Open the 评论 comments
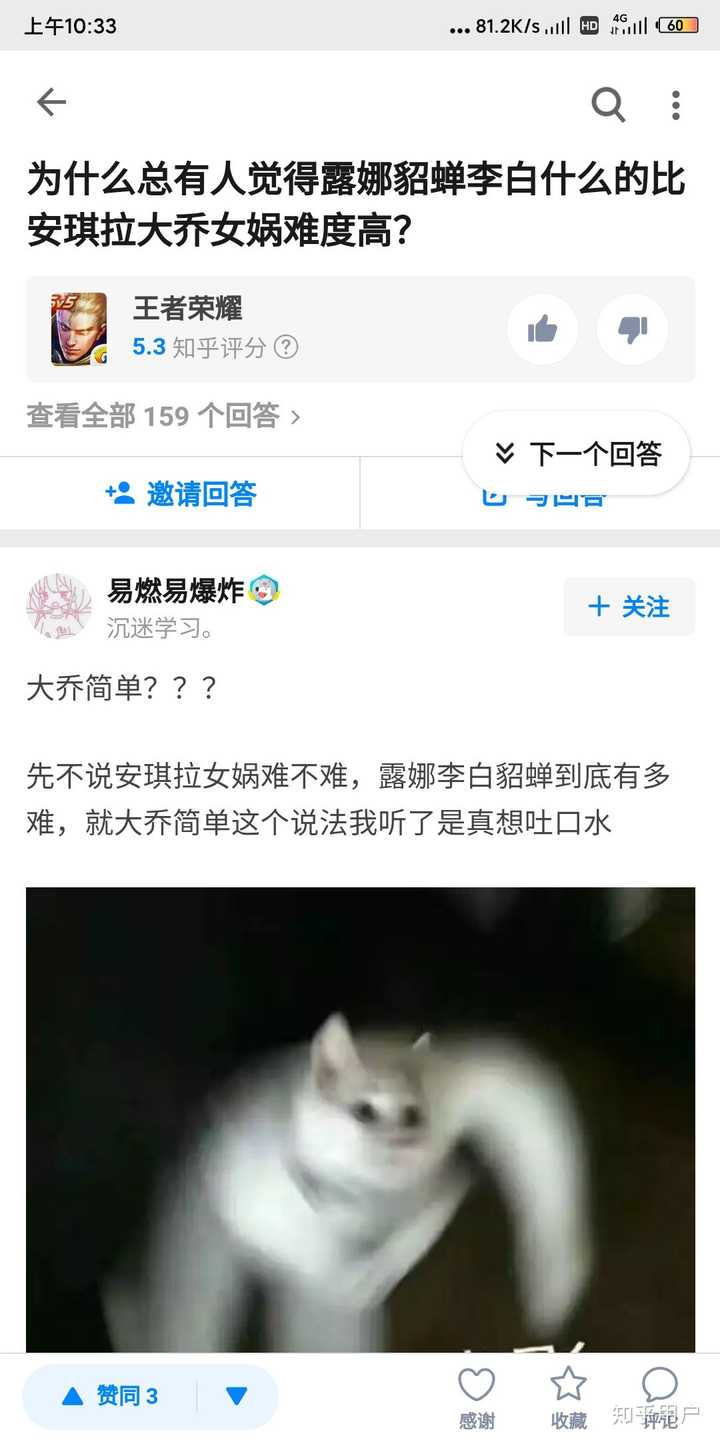 [659, 1397]
